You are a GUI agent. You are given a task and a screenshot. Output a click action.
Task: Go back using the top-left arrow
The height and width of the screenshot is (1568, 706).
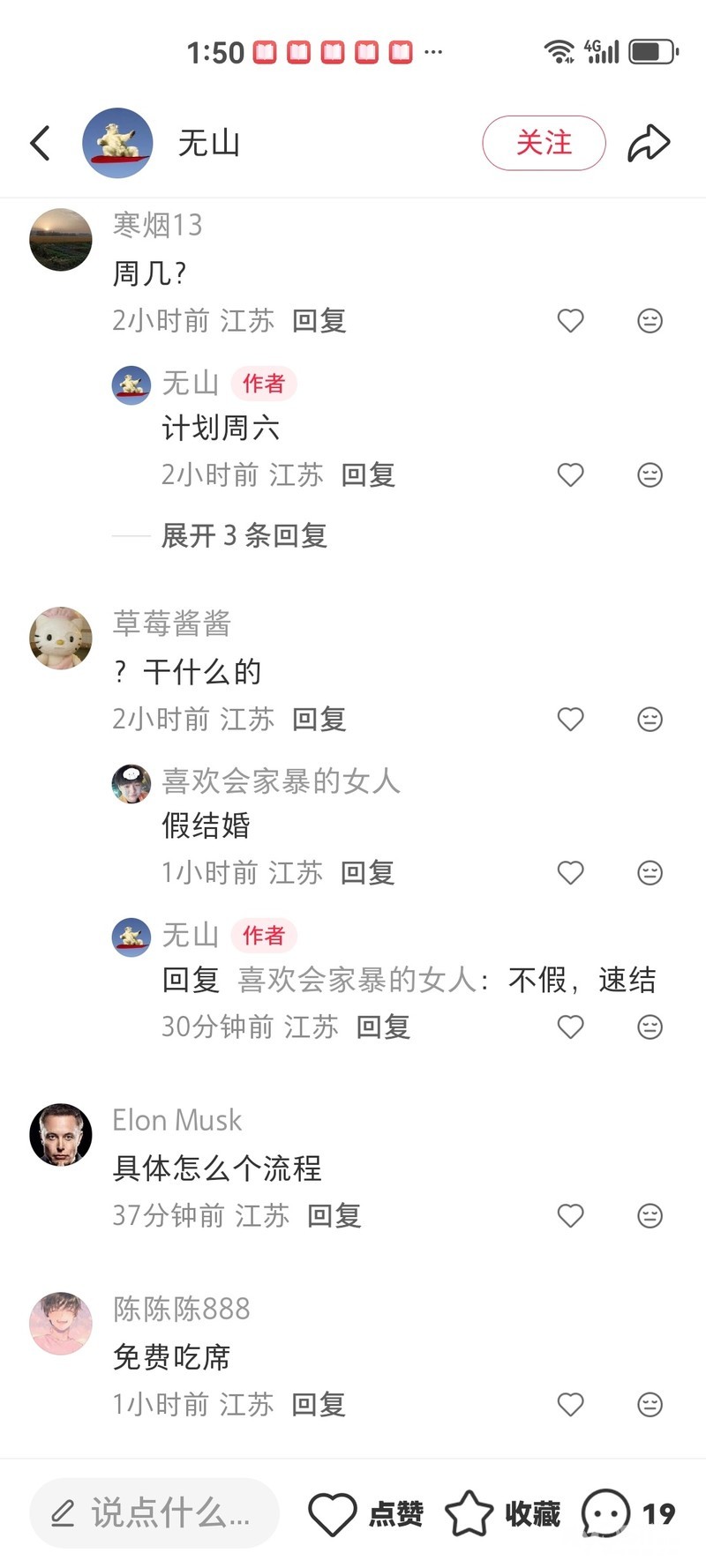[41, 143]
